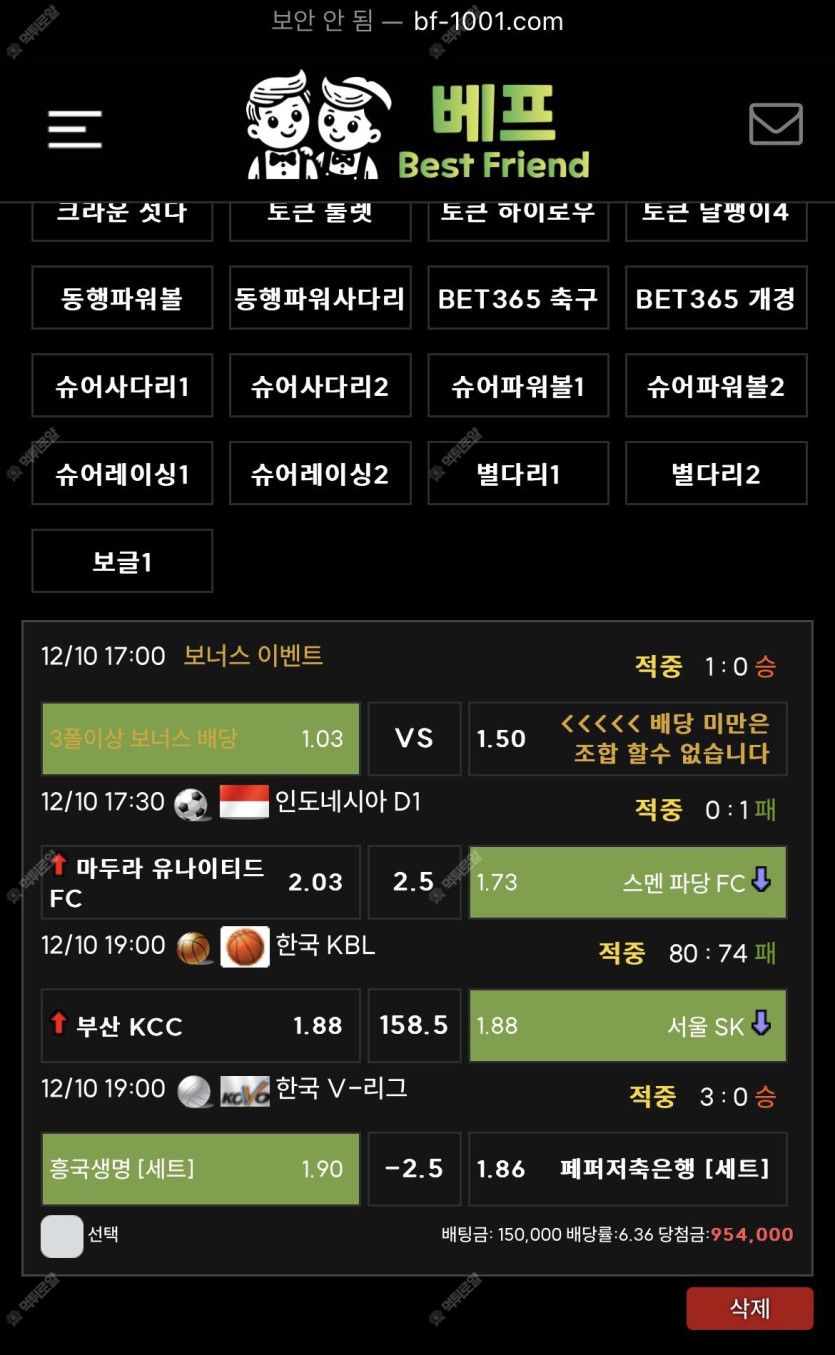
Task: Open 슈어파워볼2
Action: point(716,386)
